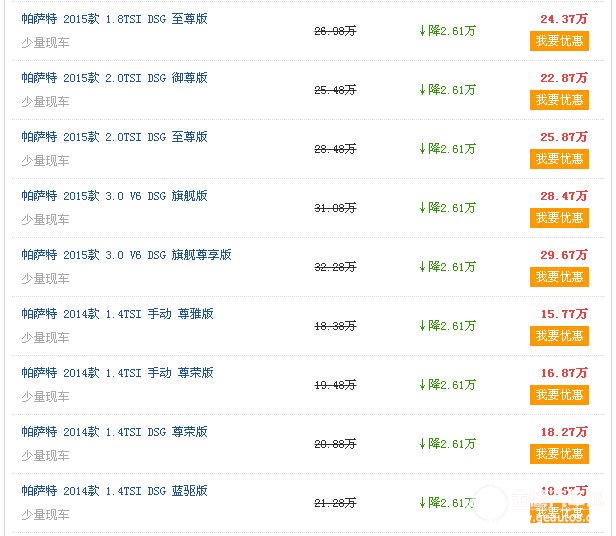The width and height of the screenshot is (616, 536).
Task: Tap 我要优惠 for 2015款 2.0TSI DSG 至尊版
Action: [559, 159]
